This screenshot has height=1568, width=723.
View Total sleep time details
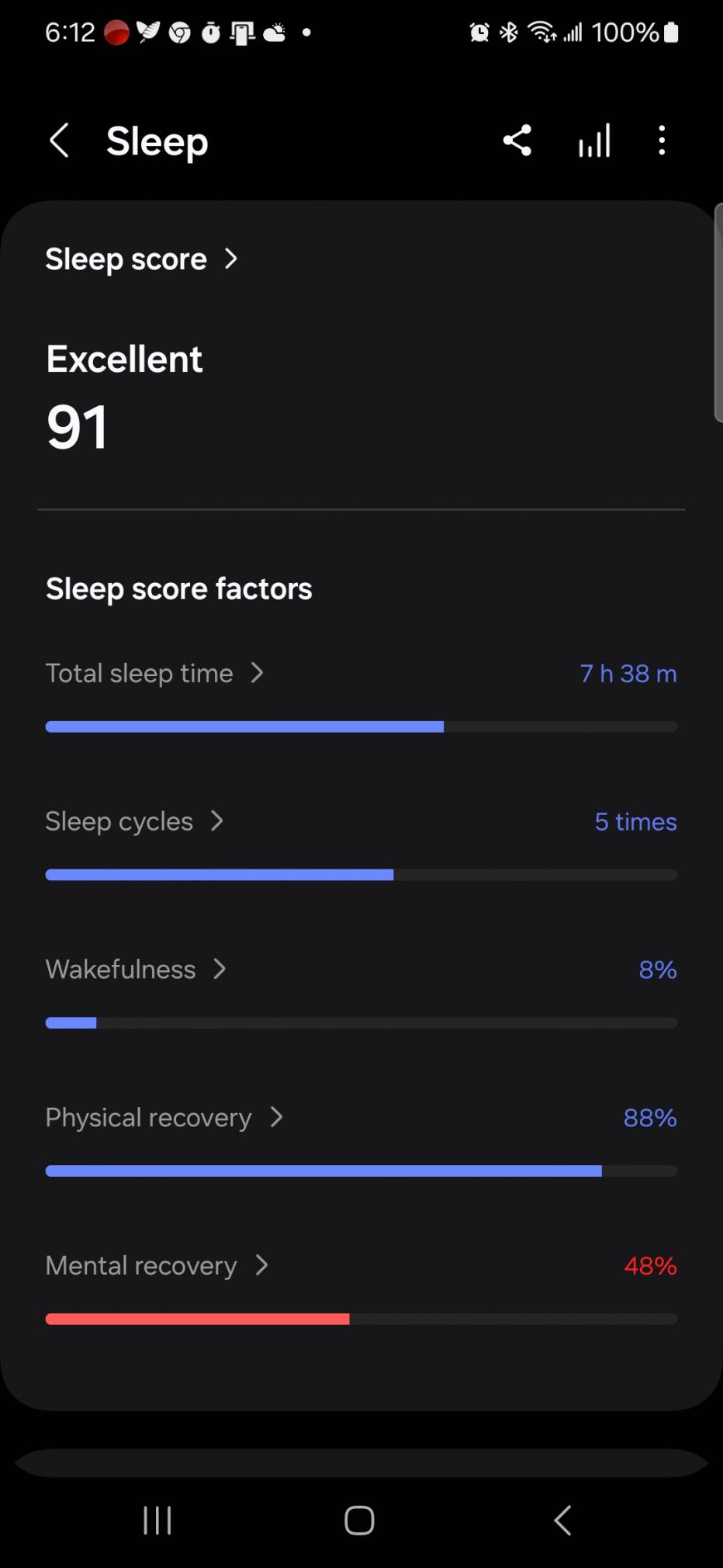pos(155,673)
